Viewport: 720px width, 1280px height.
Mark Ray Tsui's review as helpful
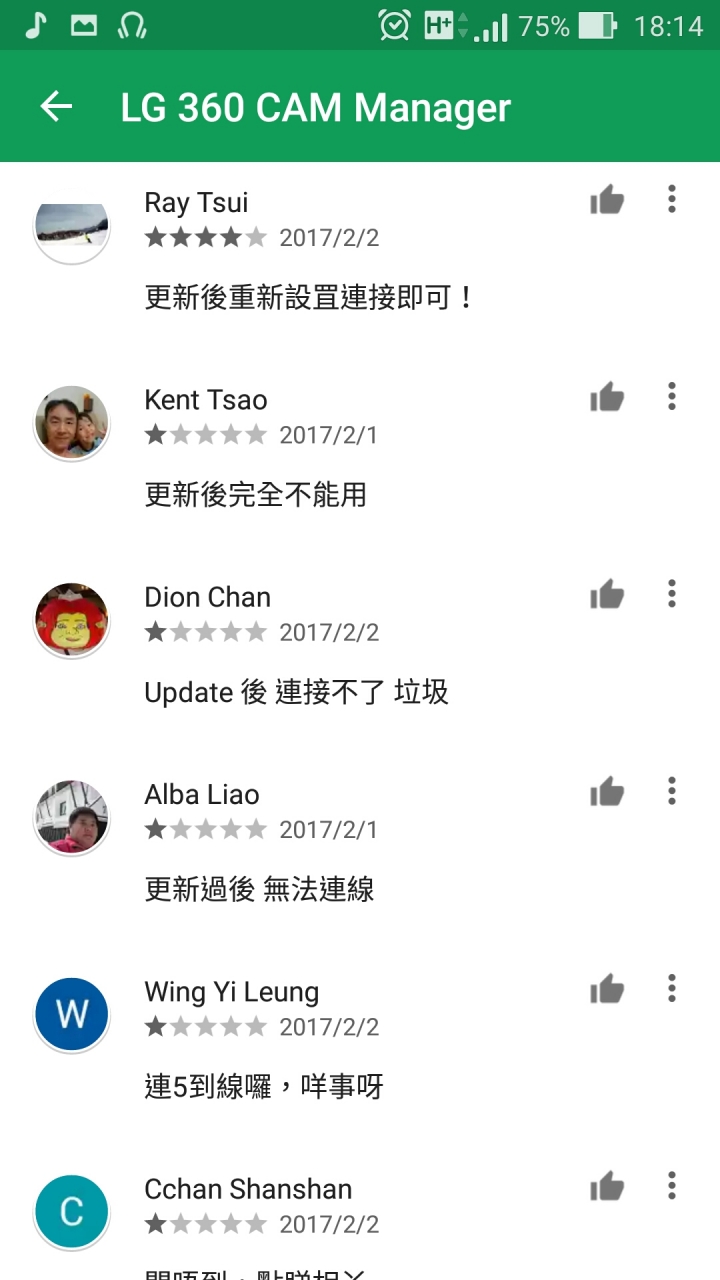(x=606, y=201)
